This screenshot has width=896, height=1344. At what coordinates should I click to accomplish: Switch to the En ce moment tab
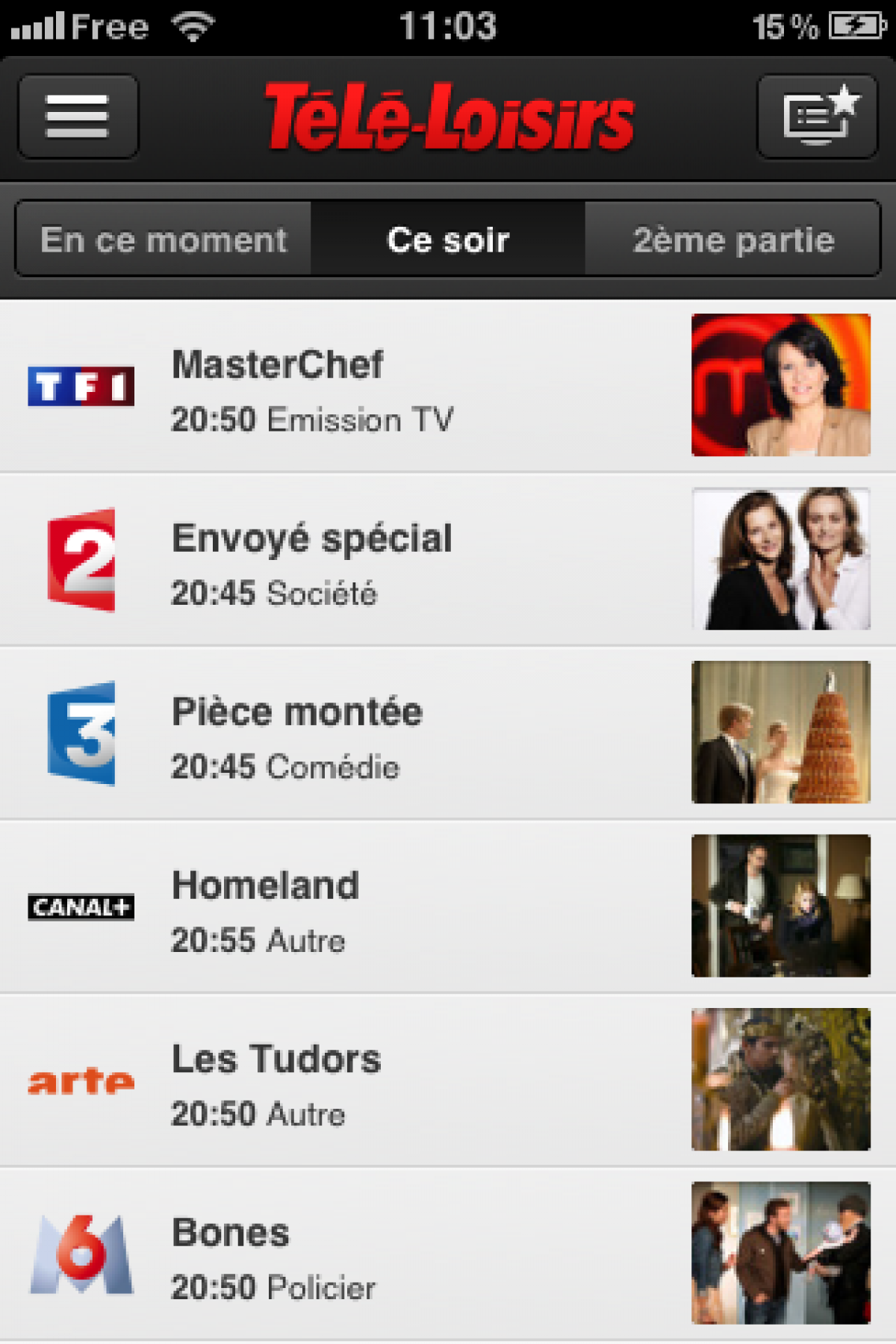[164, 240]
